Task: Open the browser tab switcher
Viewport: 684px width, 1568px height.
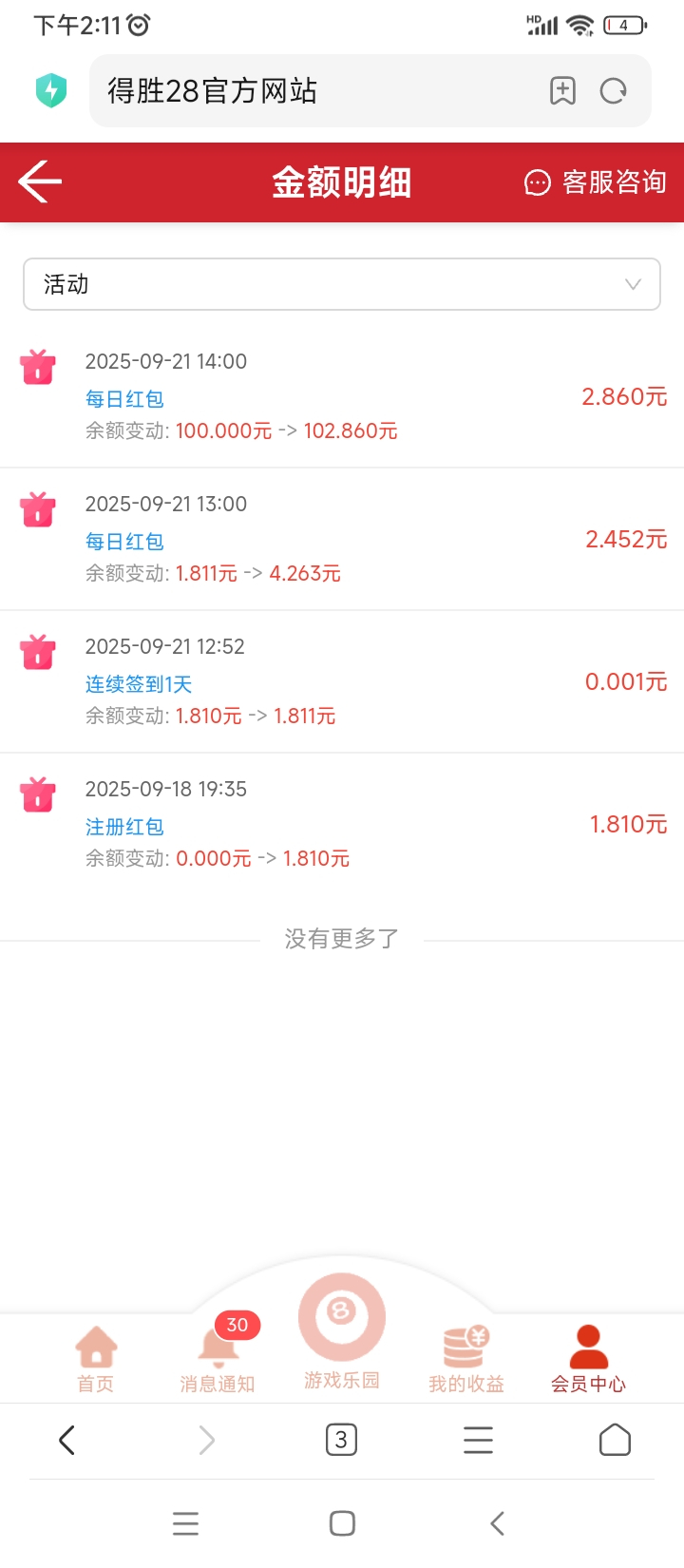Action: (x=341, y=1441)
